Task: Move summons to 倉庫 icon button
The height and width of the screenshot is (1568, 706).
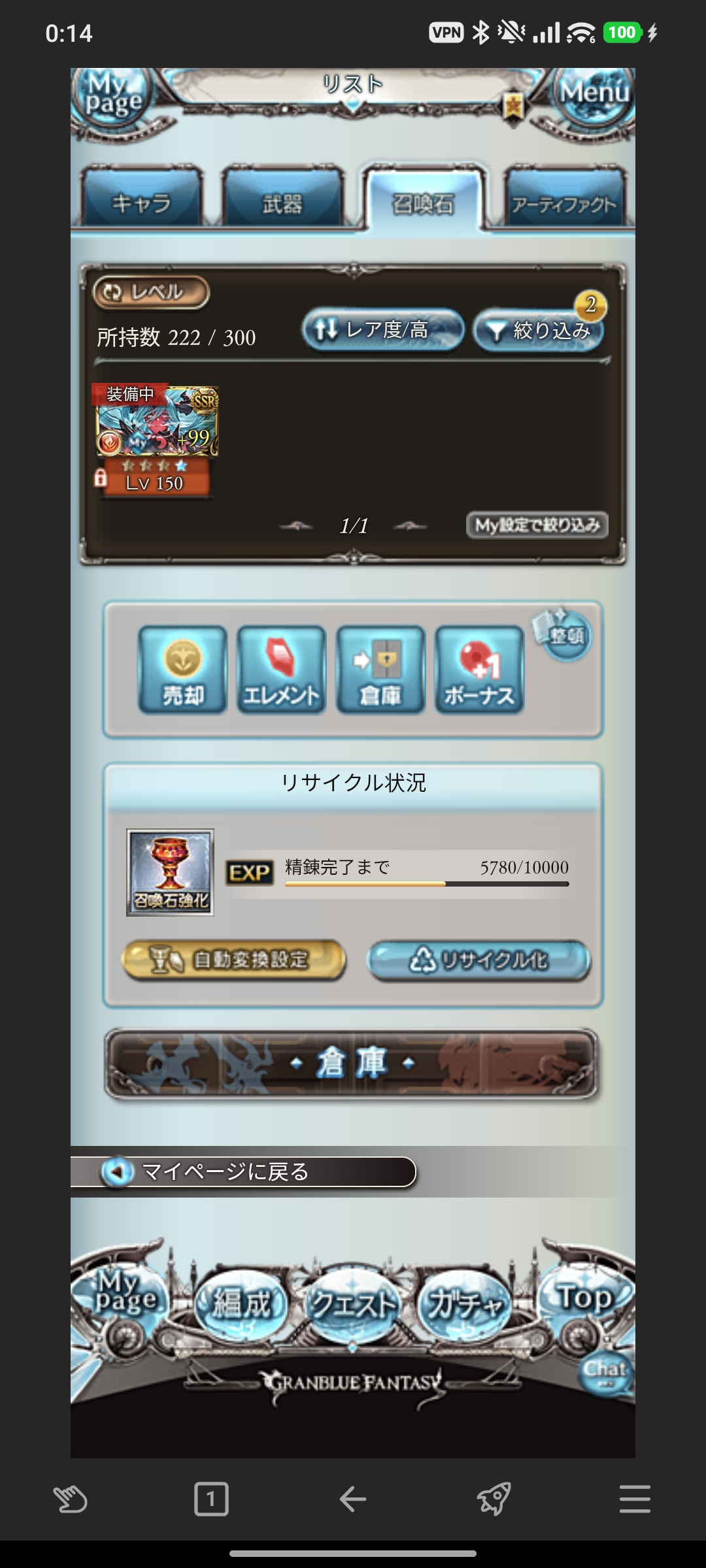Action: click(380, 670)
